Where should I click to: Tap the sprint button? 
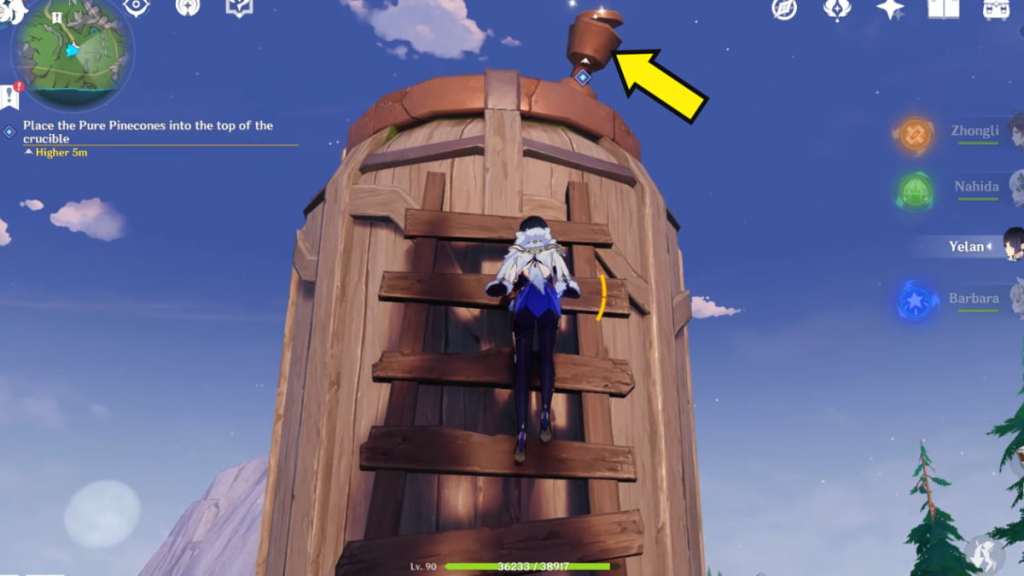(985, 555)
